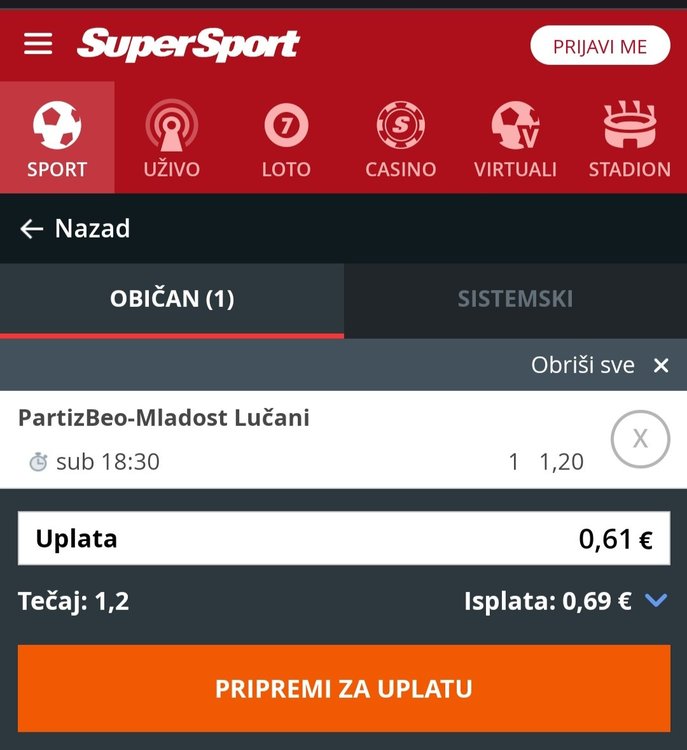687x750 pixels.
Task: Open the CASINO section
Action: [400, 138]
